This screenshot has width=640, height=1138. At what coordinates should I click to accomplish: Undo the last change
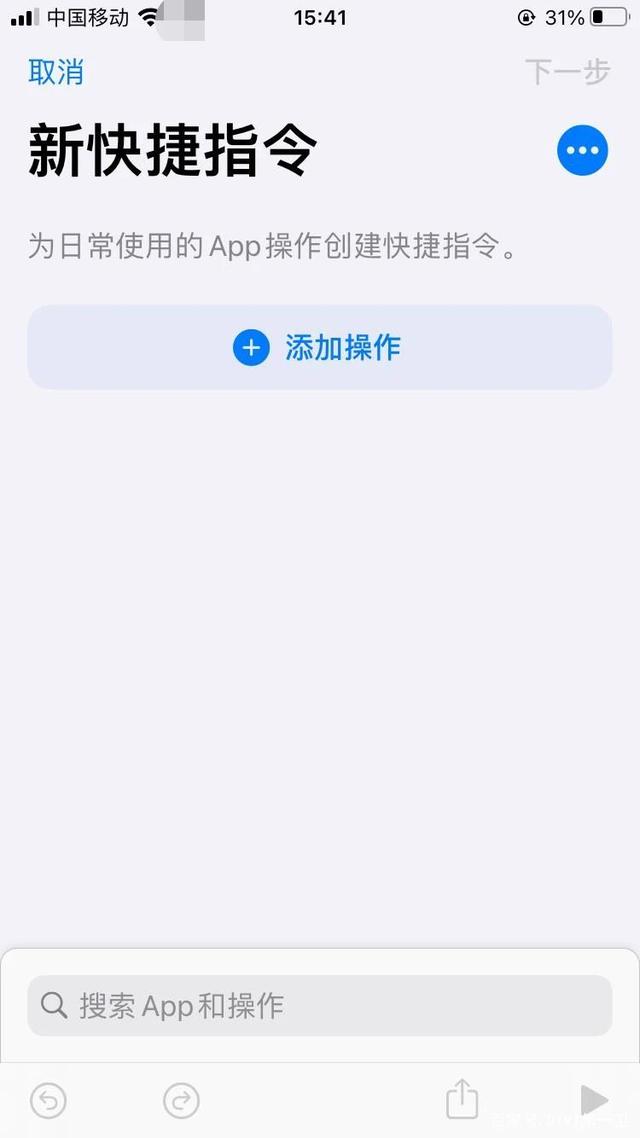49,1101
